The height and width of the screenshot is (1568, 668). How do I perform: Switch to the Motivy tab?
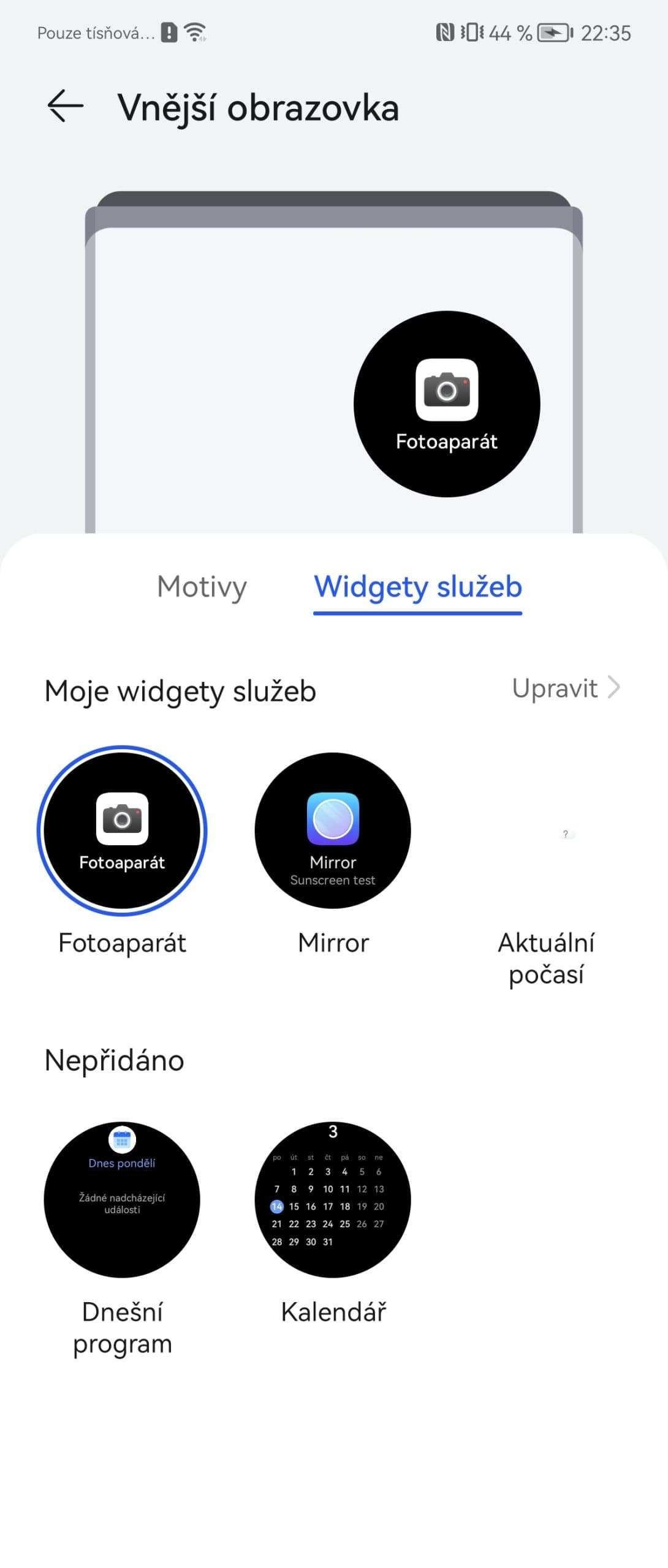click(x=202, y=586)
